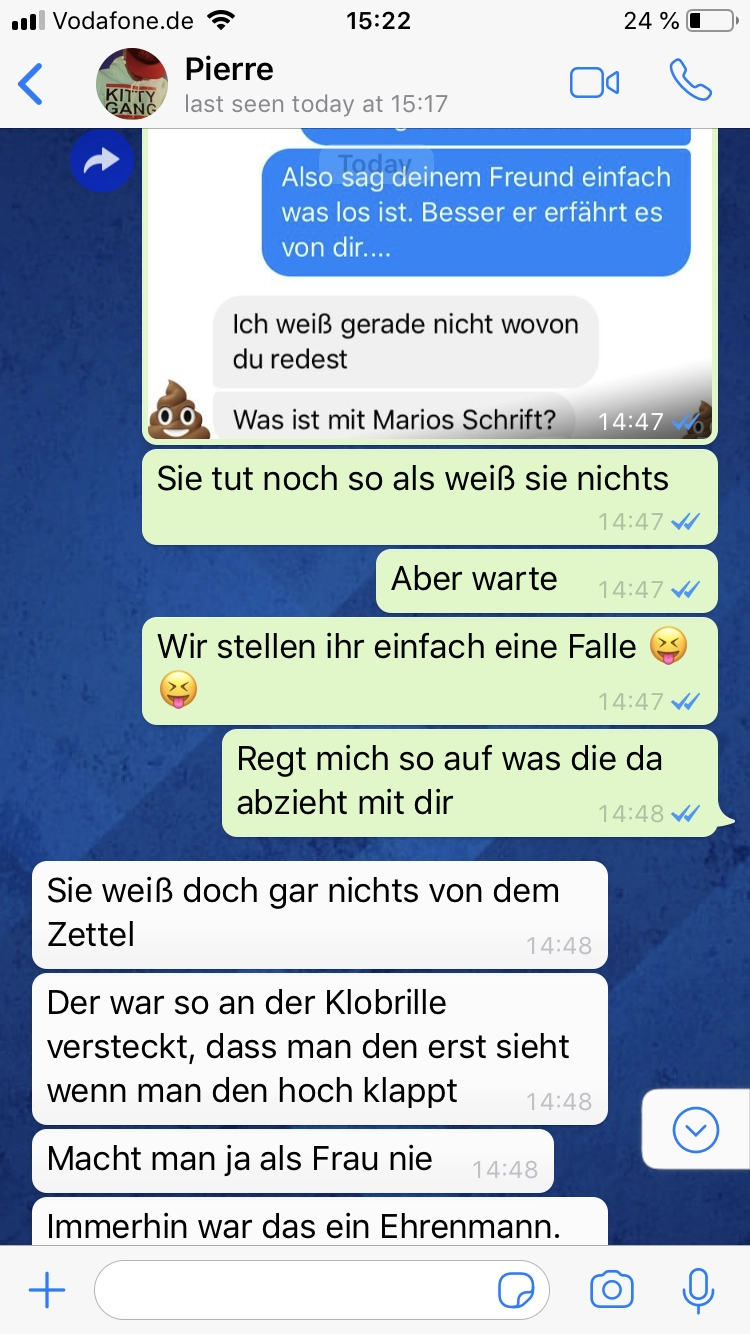The width and height of the screenshot is (750, 1334).
Task: Open the attachment plus menu
Action: 47,1290
